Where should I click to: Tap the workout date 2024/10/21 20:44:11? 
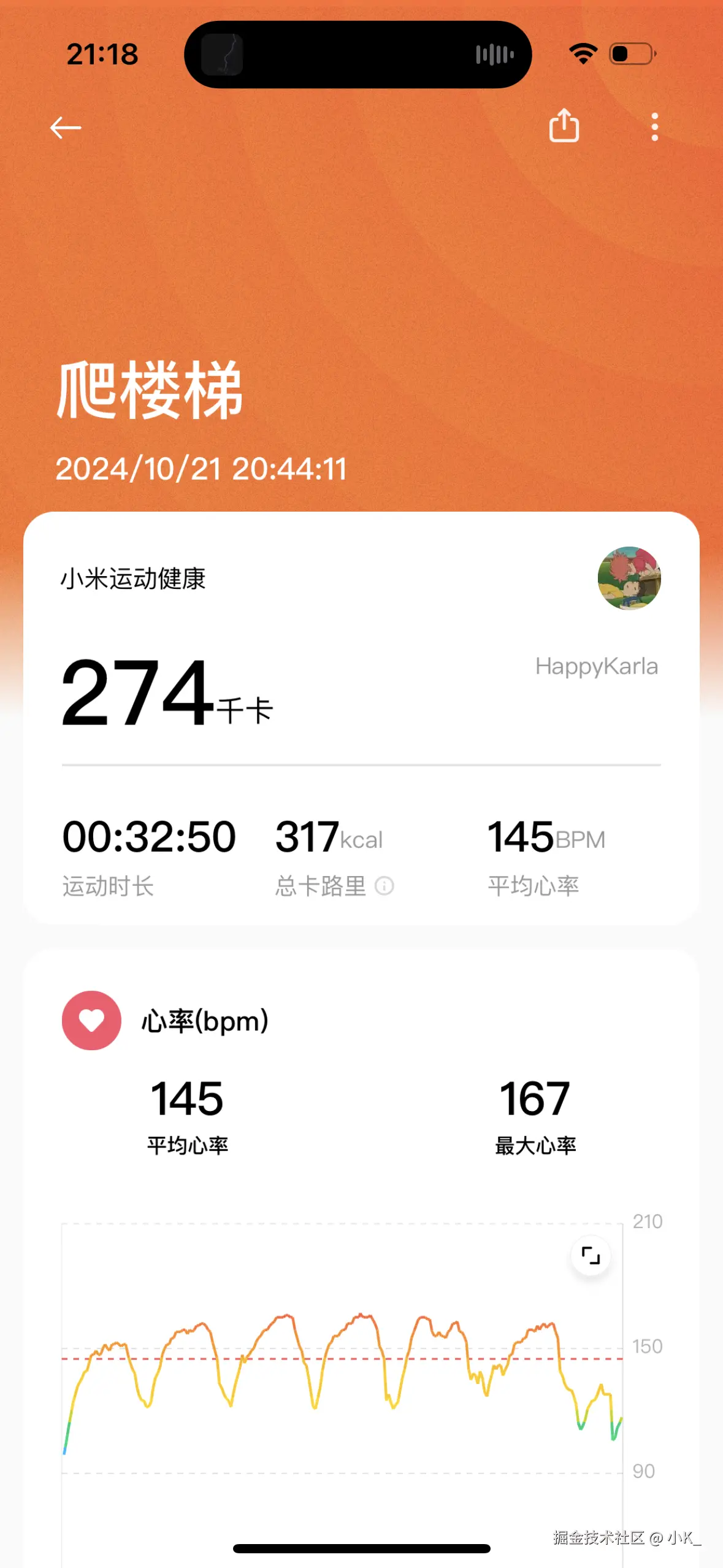click(x=201, y=469)
